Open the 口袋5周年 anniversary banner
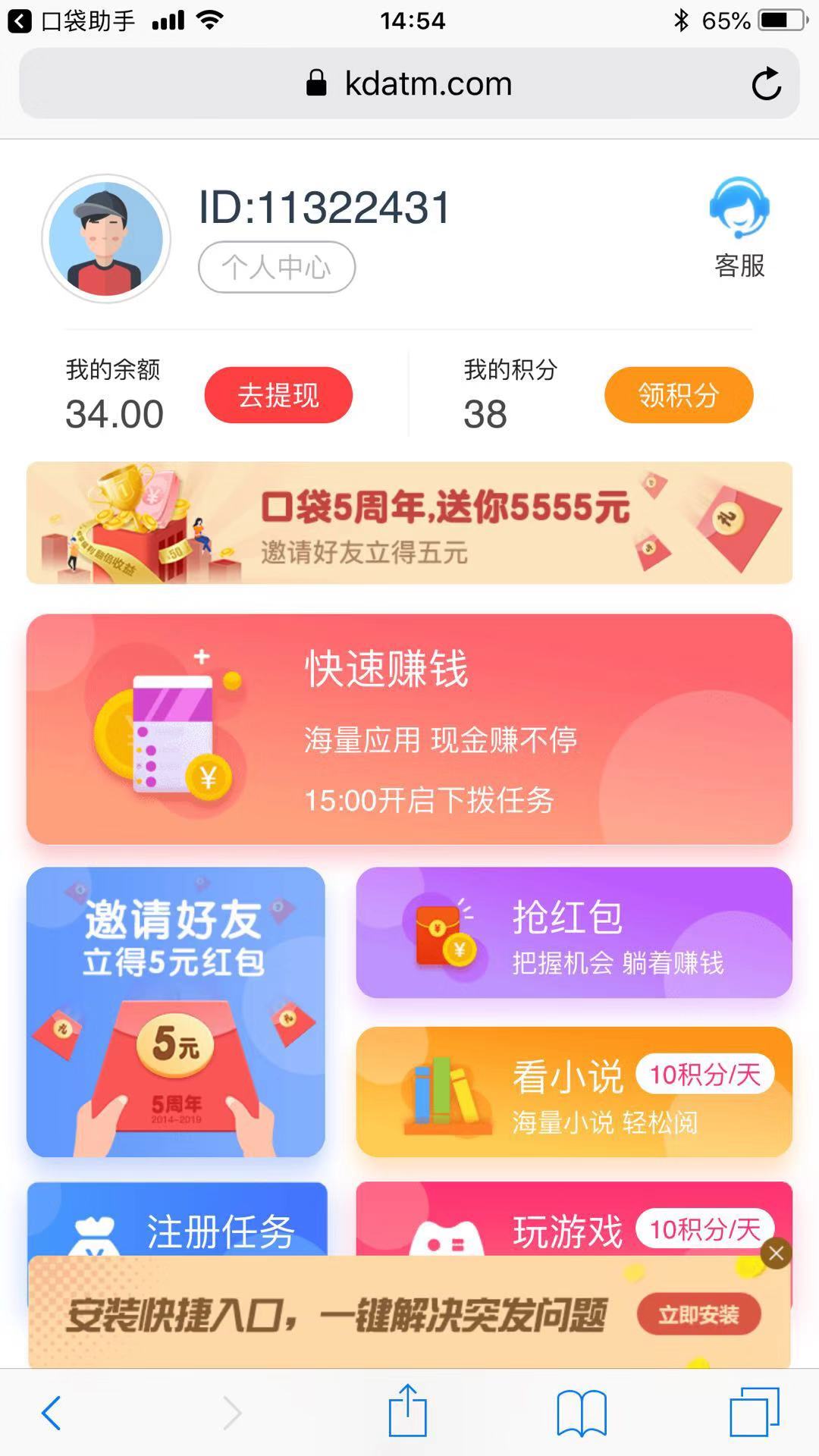The height and width of the screenshot is (1456, 819). pos(409,523)
